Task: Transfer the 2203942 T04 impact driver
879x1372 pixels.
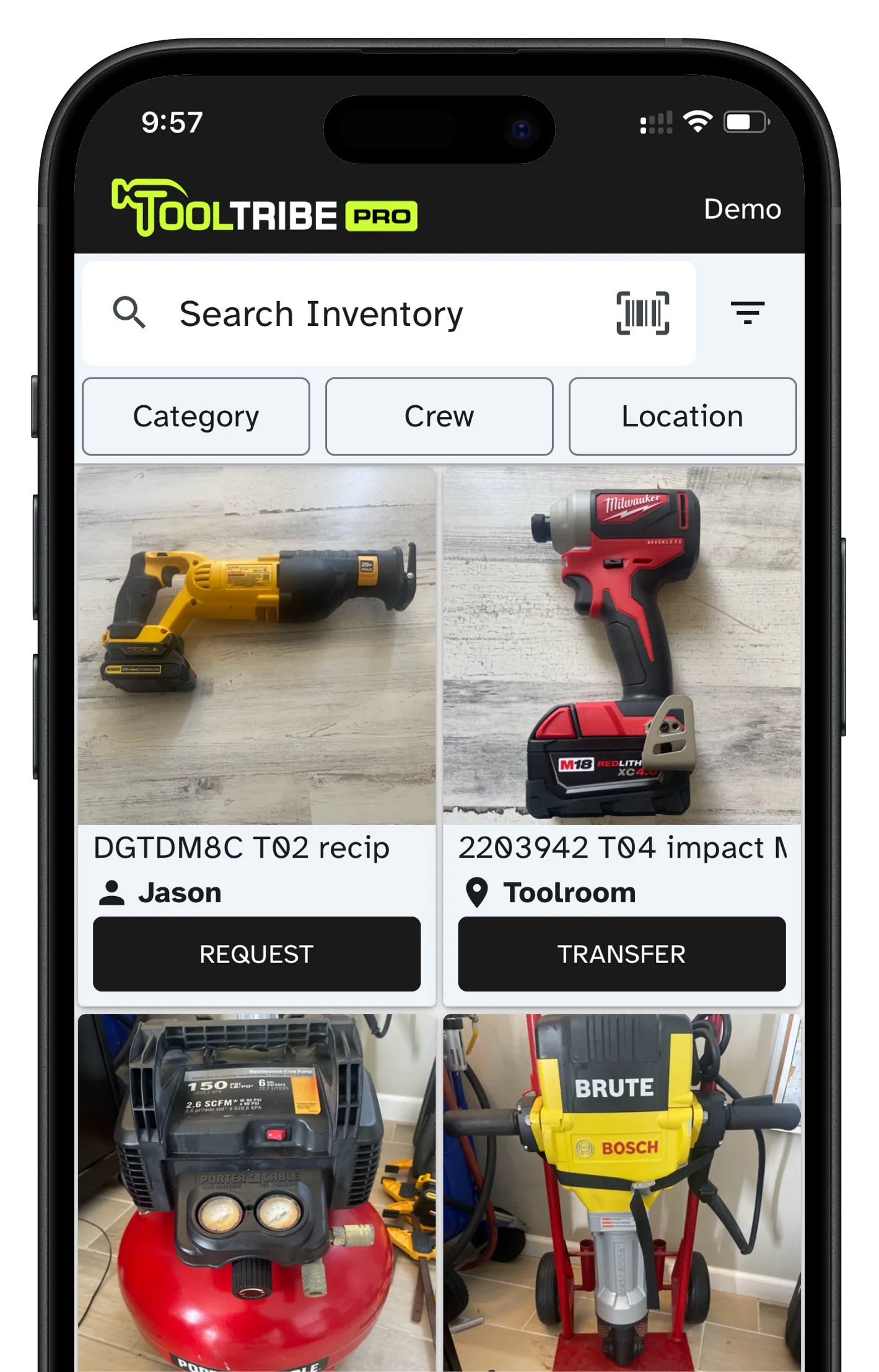Action: tap(621, 954)
